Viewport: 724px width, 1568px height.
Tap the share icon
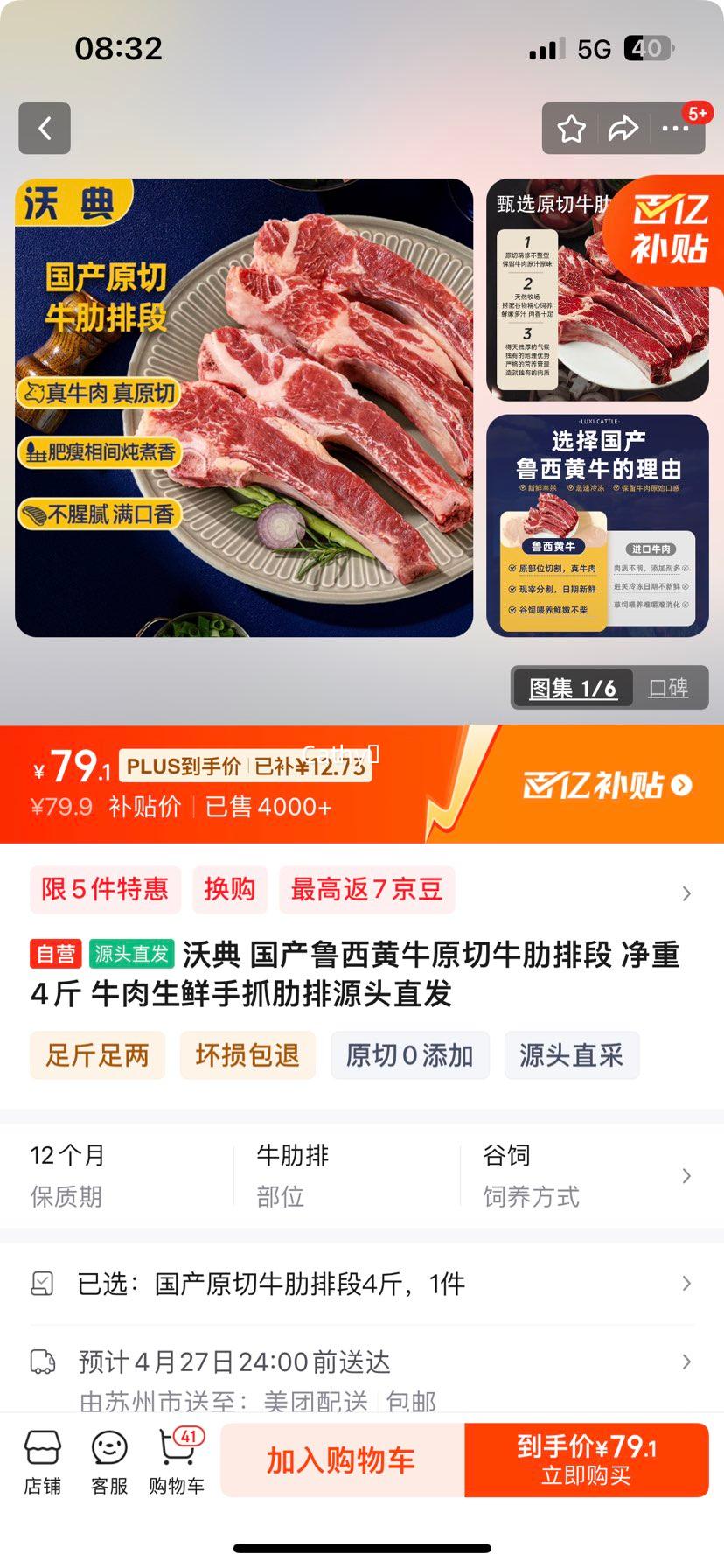coord(623,128)
